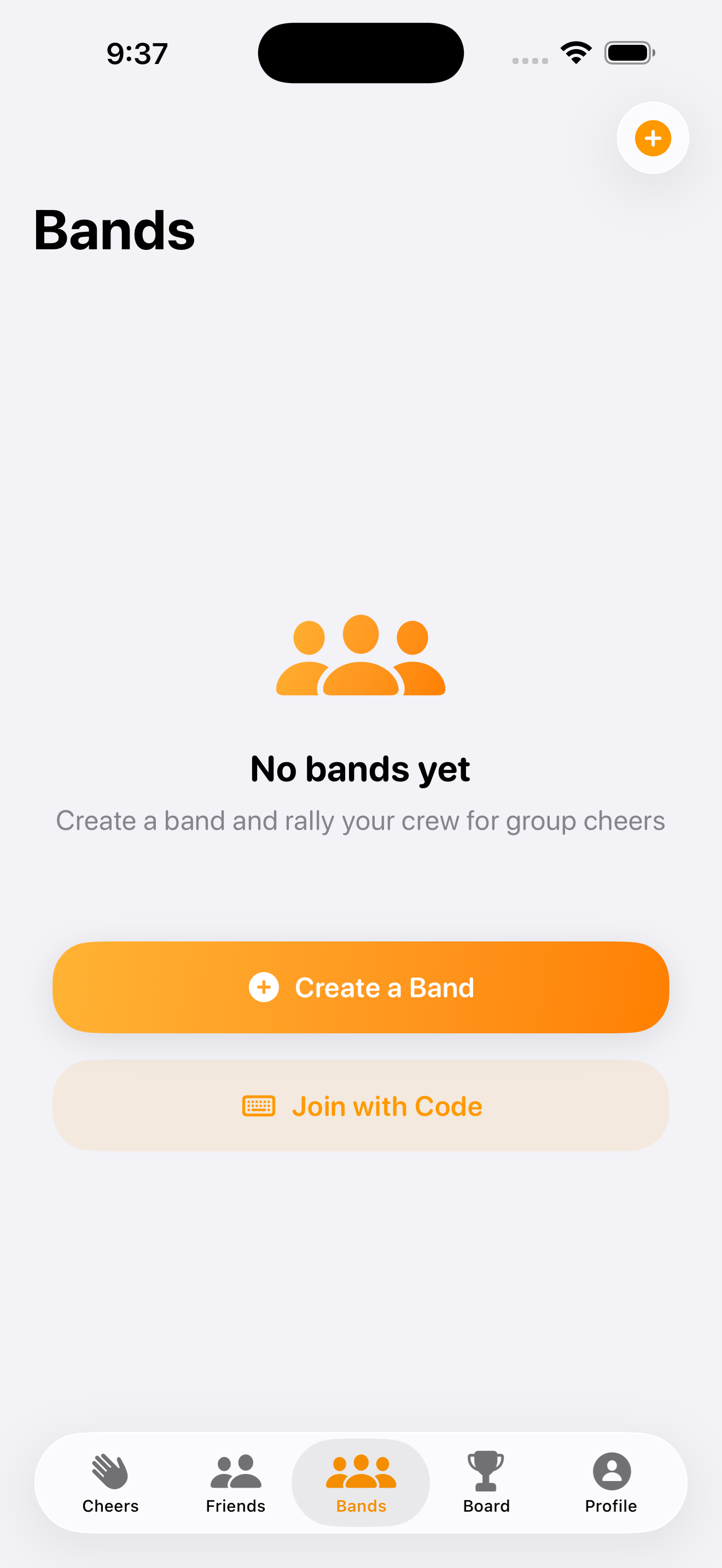
Task: Tap the keyboard icon on Join with Code
Action: click(260, 1105)
